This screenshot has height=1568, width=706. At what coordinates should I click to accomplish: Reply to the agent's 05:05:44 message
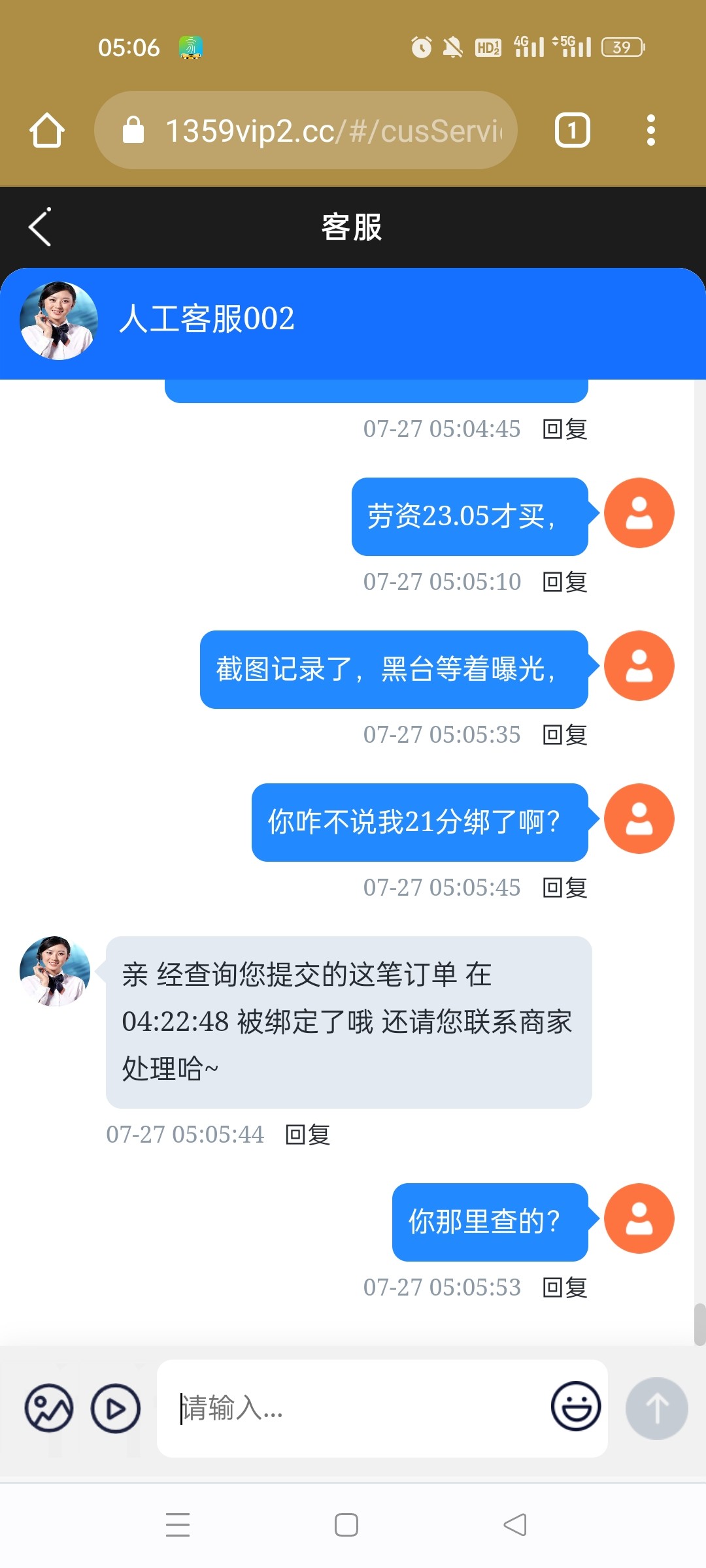[308, 1134]
